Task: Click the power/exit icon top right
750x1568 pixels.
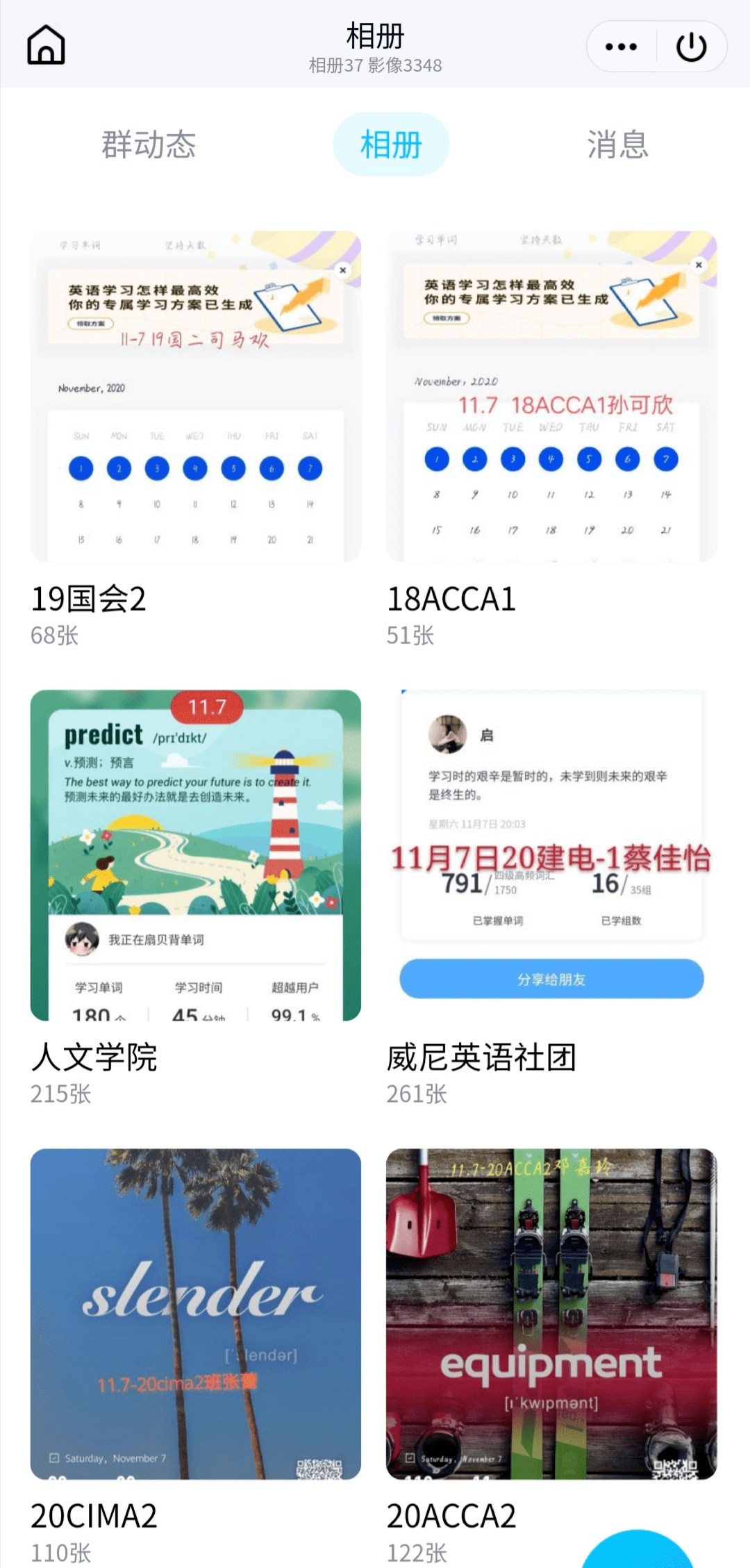Action: [692, 44]
